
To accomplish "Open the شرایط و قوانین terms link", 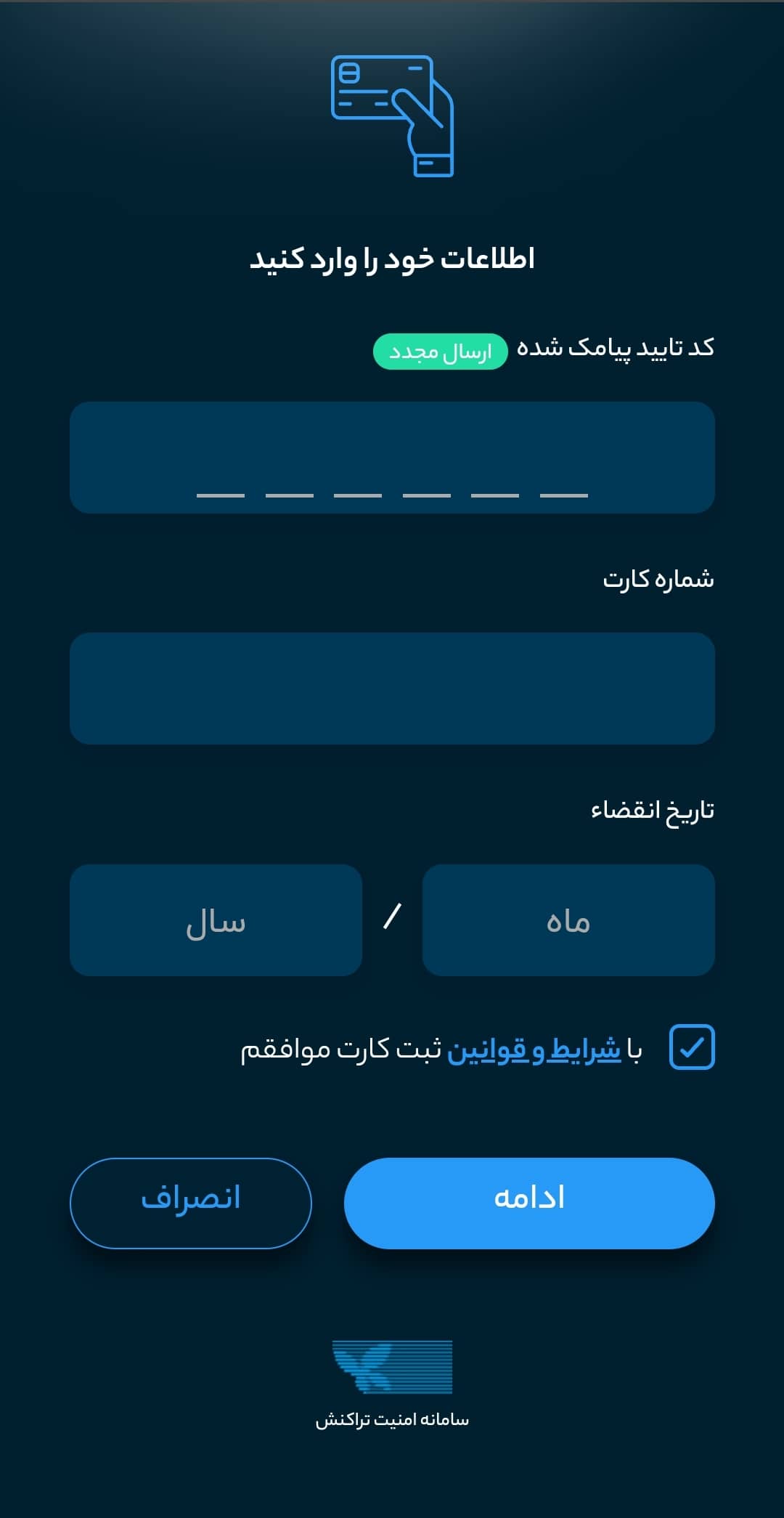I will pyautogui.click(x=534, y=1050).
